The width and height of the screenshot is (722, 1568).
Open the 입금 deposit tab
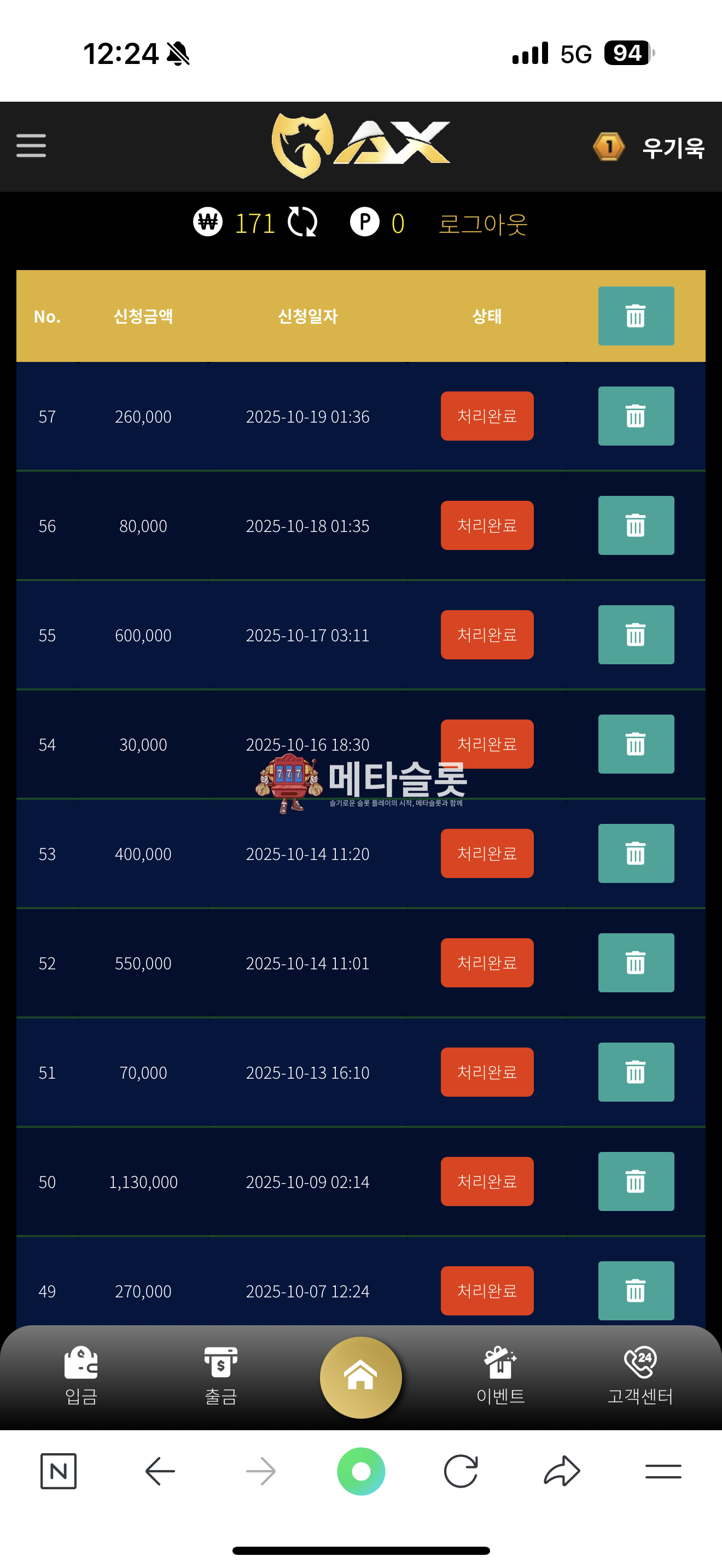coord(81,1376)
